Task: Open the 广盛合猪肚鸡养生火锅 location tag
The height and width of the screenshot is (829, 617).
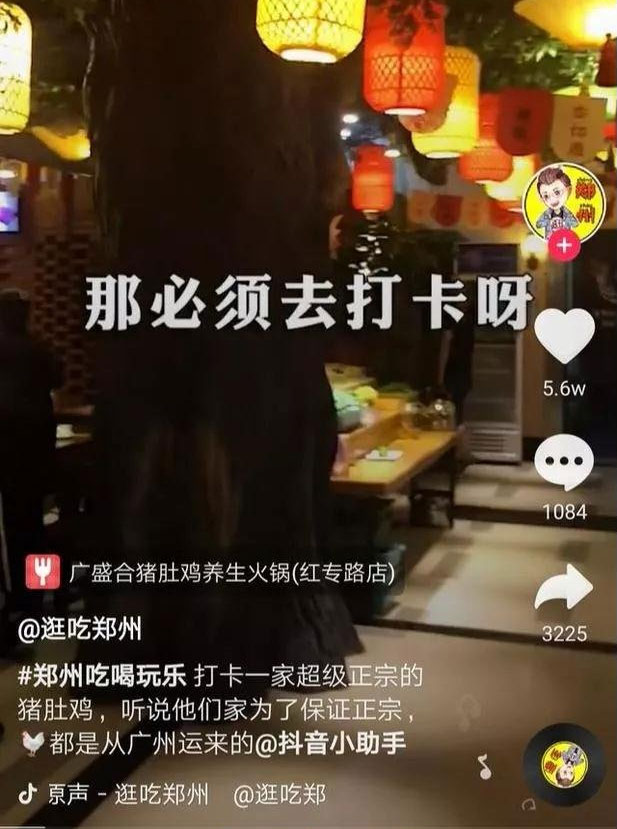Action: tap(210, 572)
